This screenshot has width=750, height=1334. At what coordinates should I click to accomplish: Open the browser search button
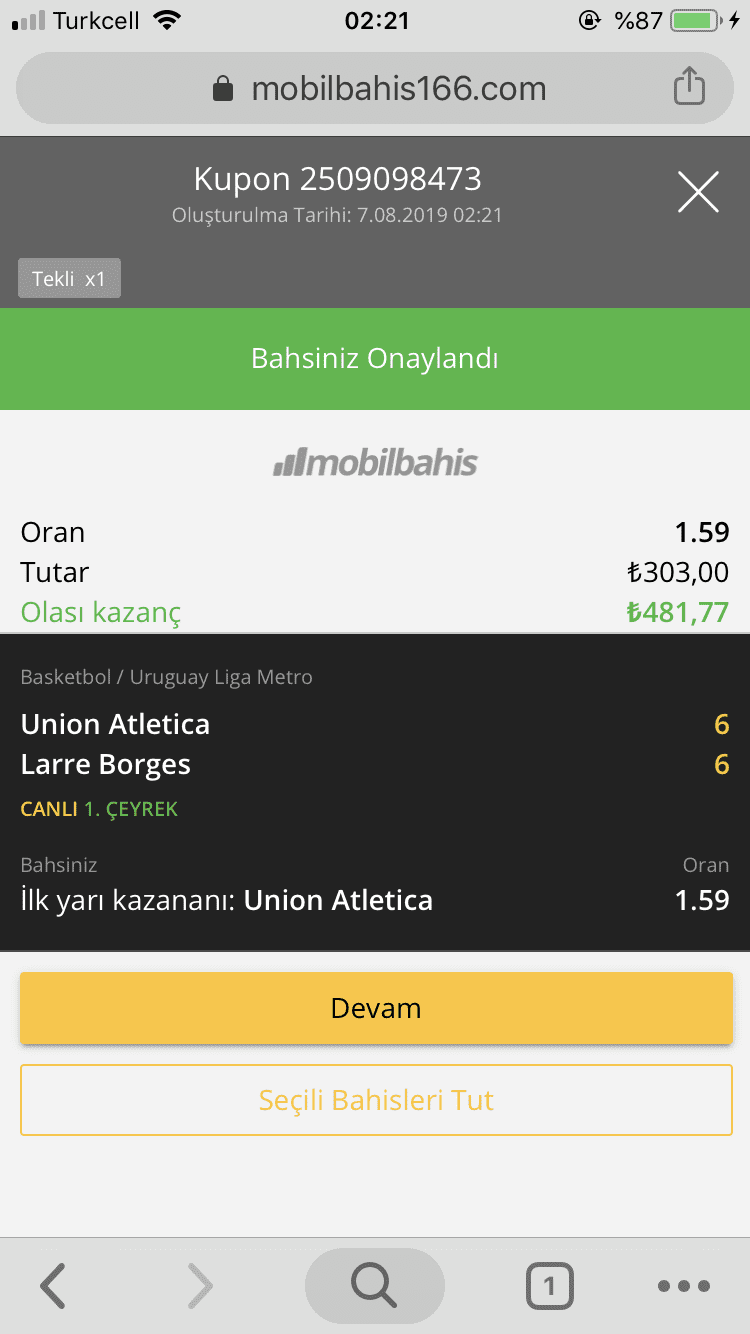point(375,1285)
